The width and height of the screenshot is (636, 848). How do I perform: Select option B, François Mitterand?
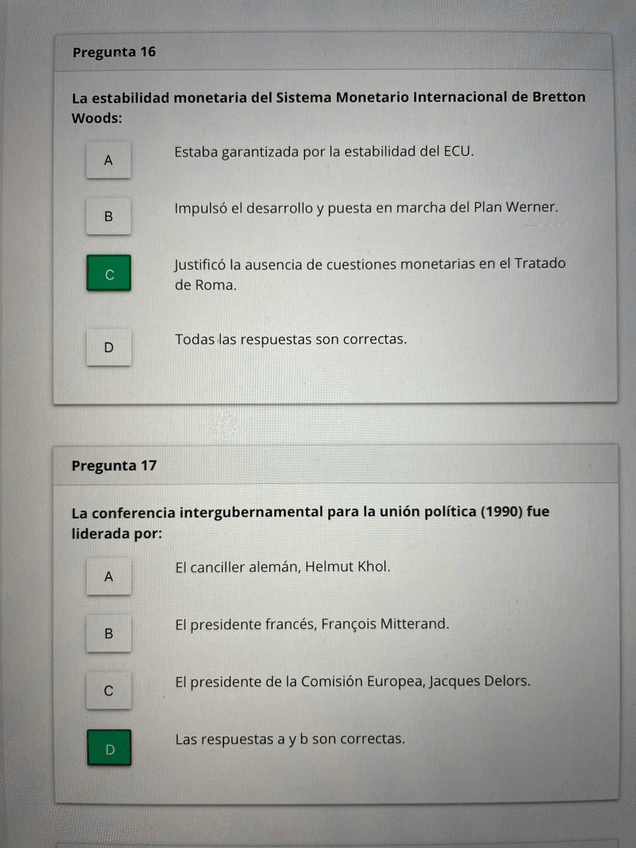109,633
